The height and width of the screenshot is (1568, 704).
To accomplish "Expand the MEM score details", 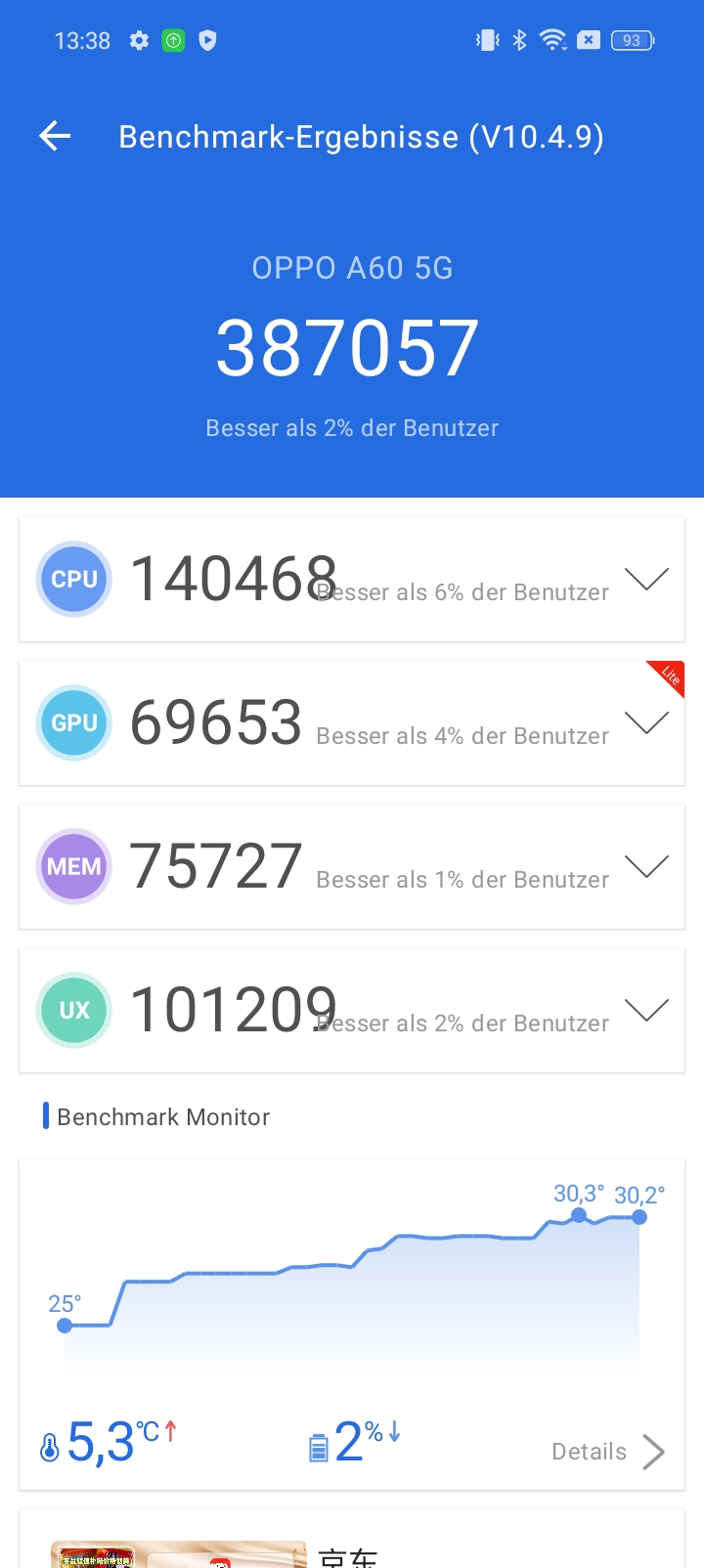I will tap(646, 866).
